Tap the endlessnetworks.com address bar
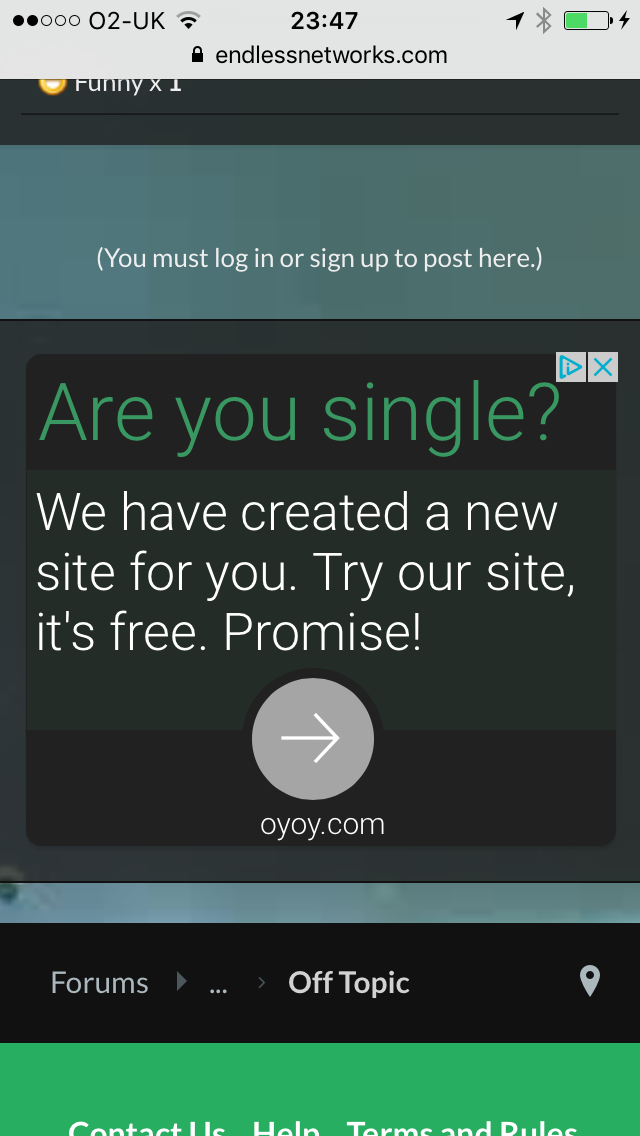Viewport: 640px width, 1136px height. click(x=320, y=55)
